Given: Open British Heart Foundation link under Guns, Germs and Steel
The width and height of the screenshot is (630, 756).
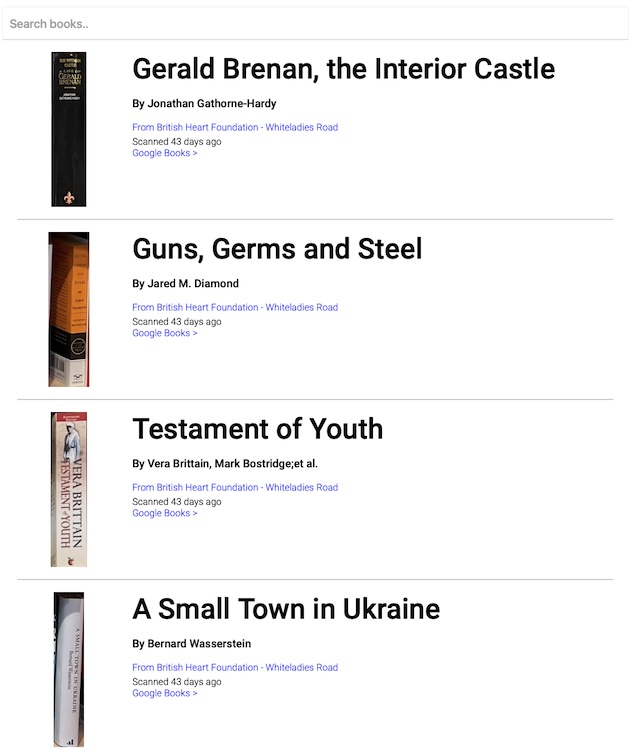Looking at the screenshot, I should coord(235,307).
